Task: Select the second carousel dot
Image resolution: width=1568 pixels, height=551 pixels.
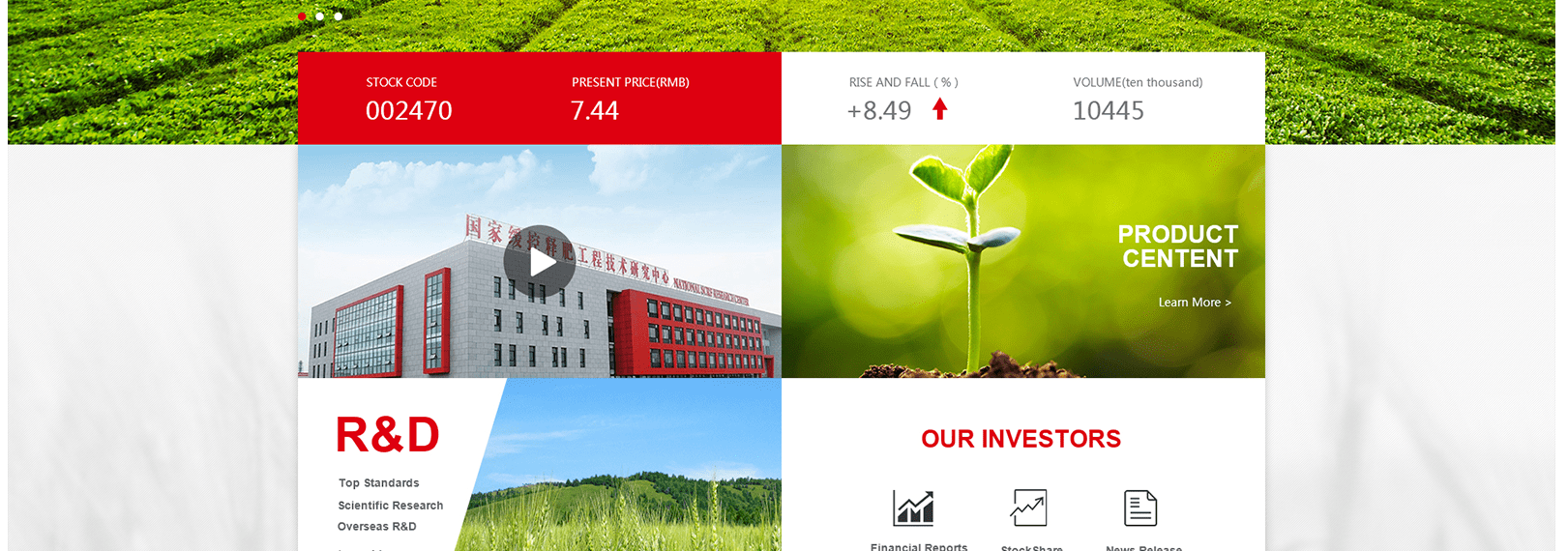Action: click(320, 16)
